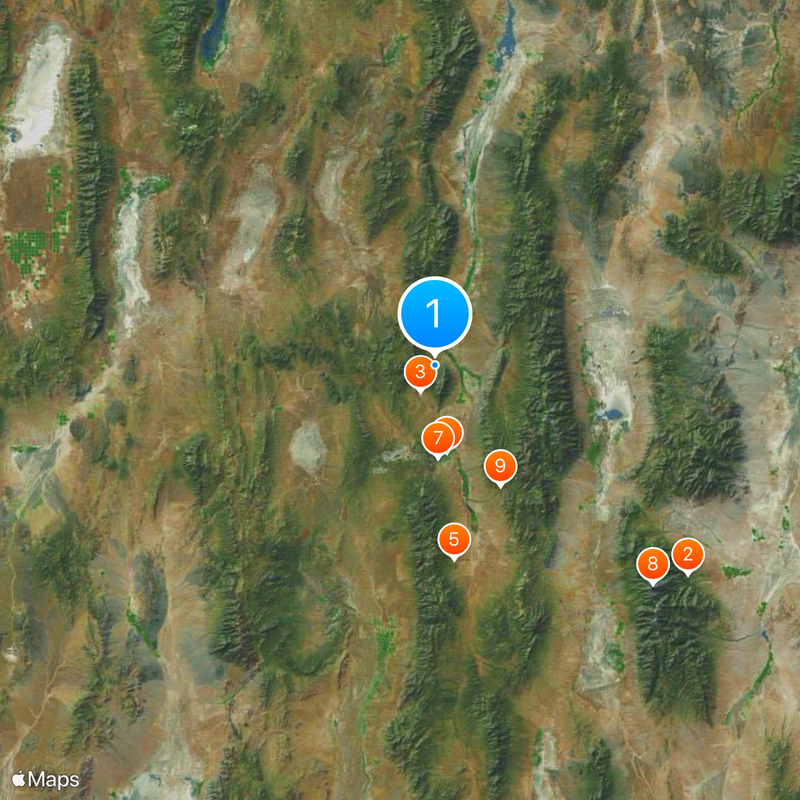The height and width of the screenshot is (800, 800).
Task: Select the large blue pin numbered 1
Action: [434, 314]
